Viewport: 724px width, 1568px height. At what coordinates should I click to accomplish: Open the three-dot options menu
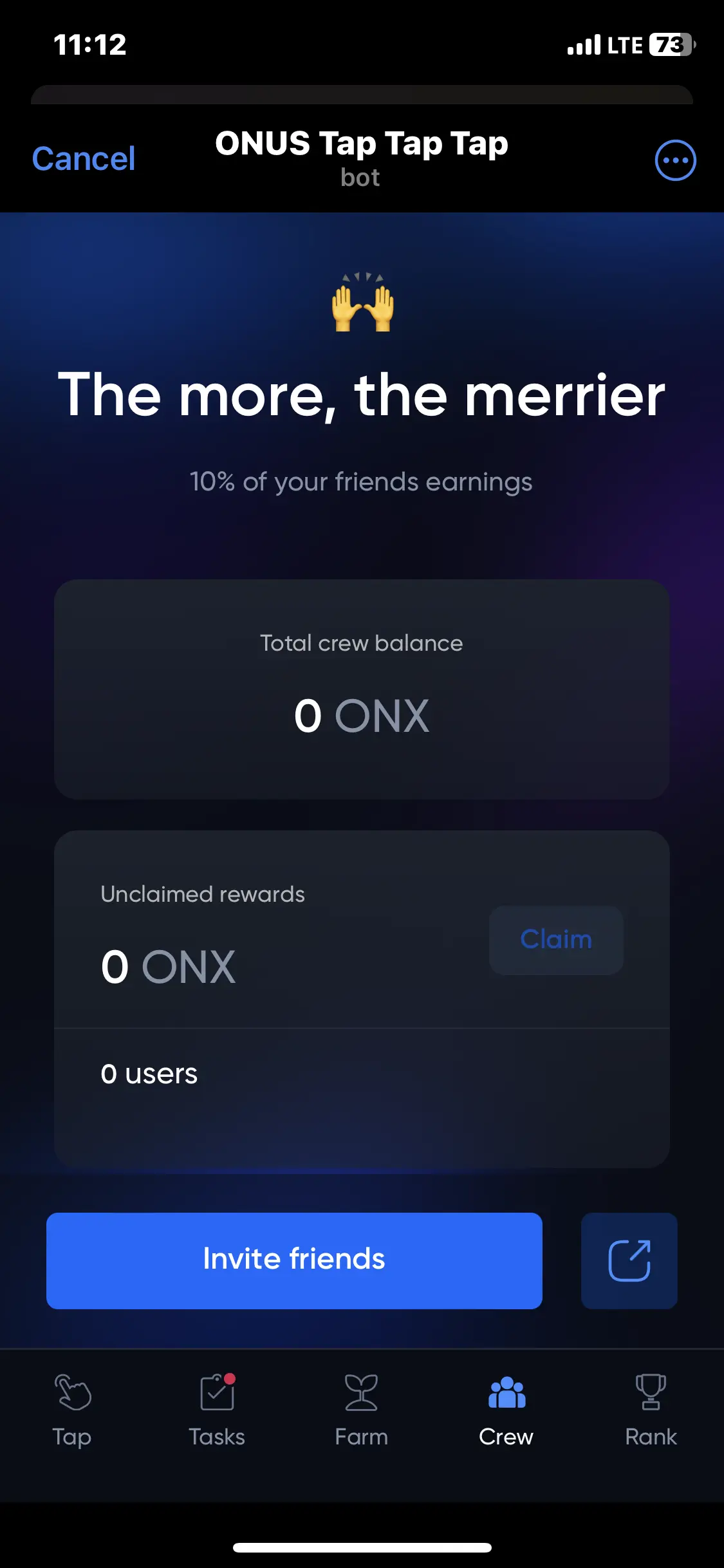(675, 160)
